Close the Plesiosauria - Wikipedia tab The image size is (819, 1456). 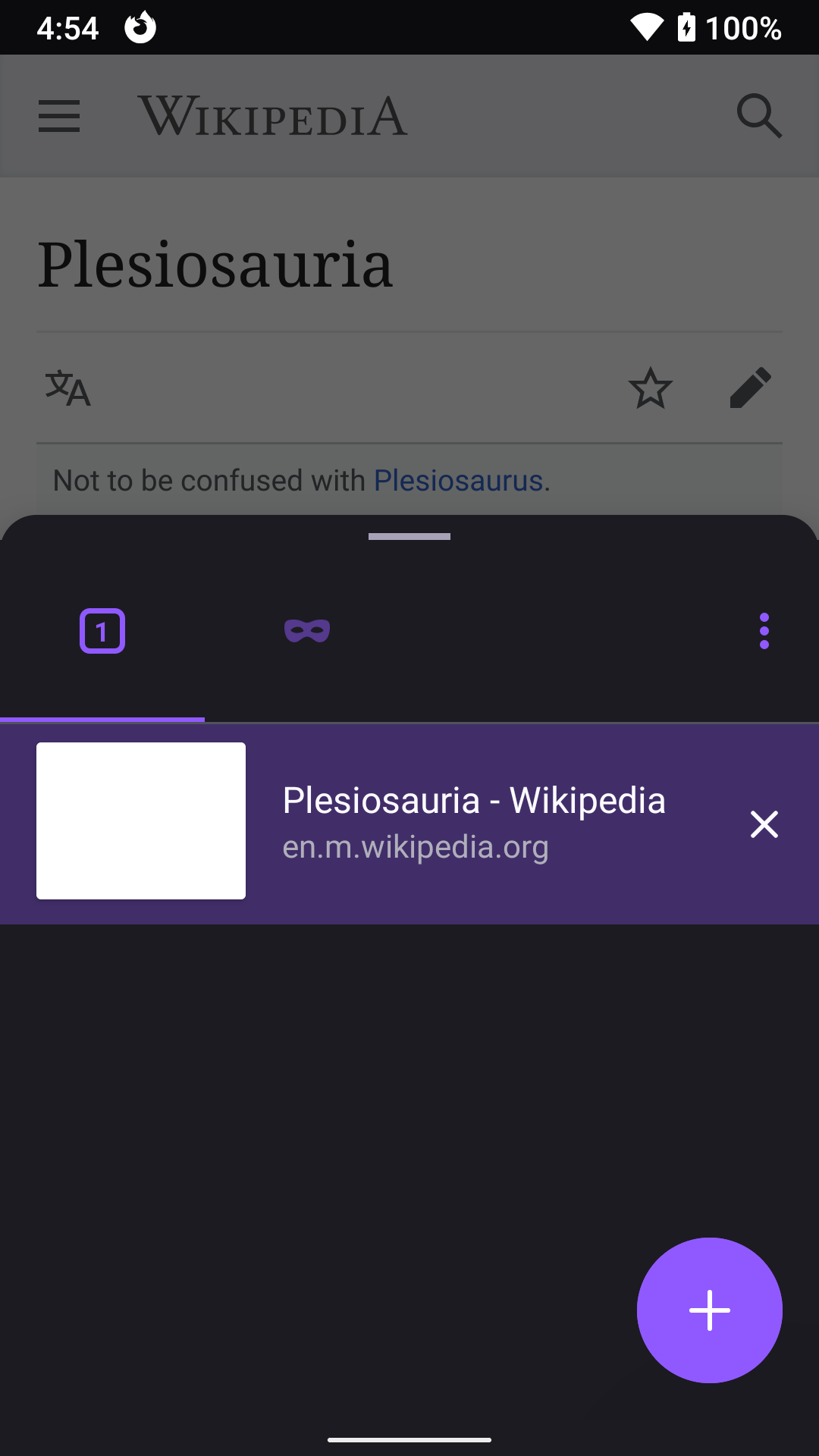point(764,824)
